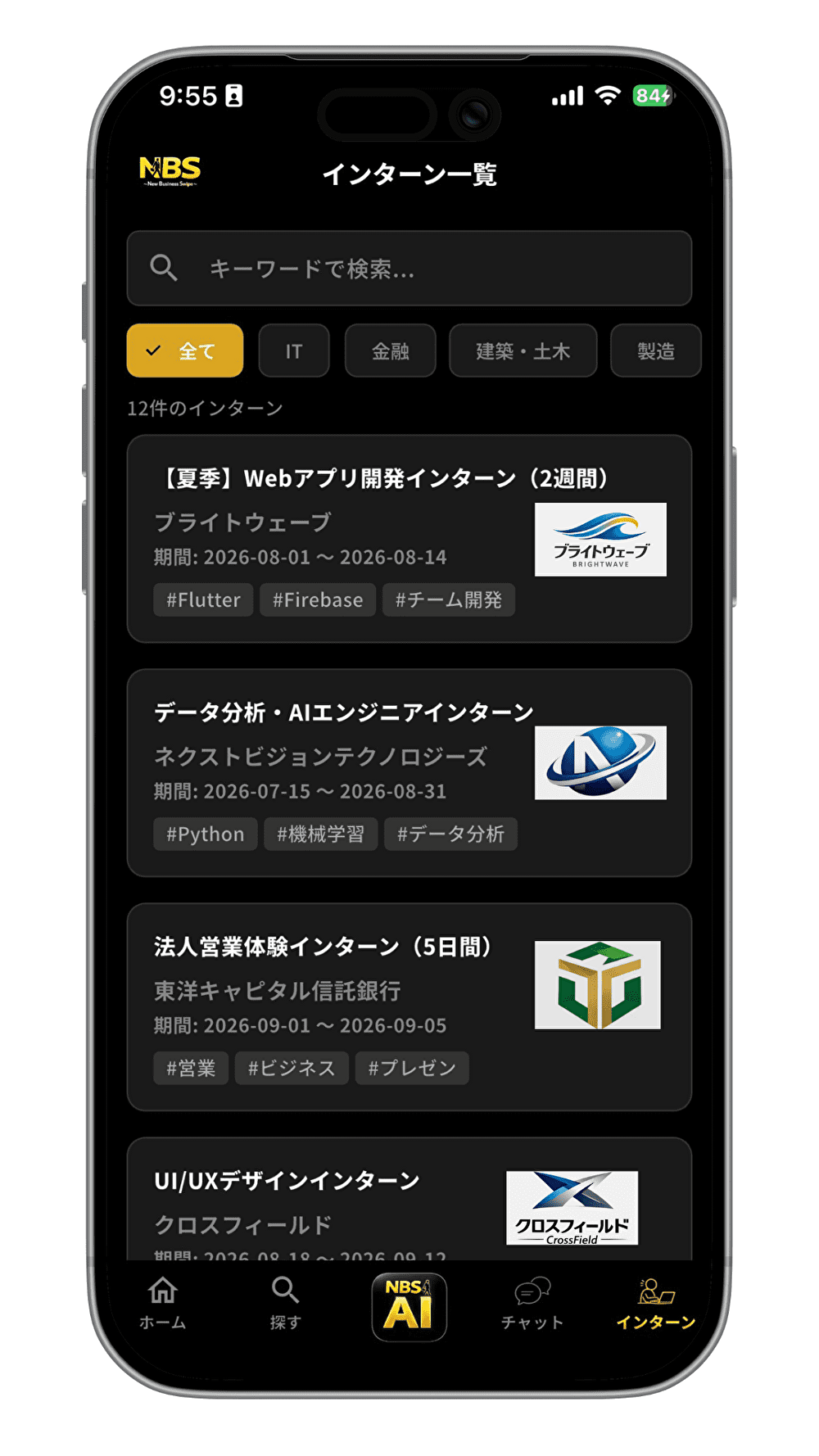Open the UI/UXデザインインターン card

[x=409, y=1199]
